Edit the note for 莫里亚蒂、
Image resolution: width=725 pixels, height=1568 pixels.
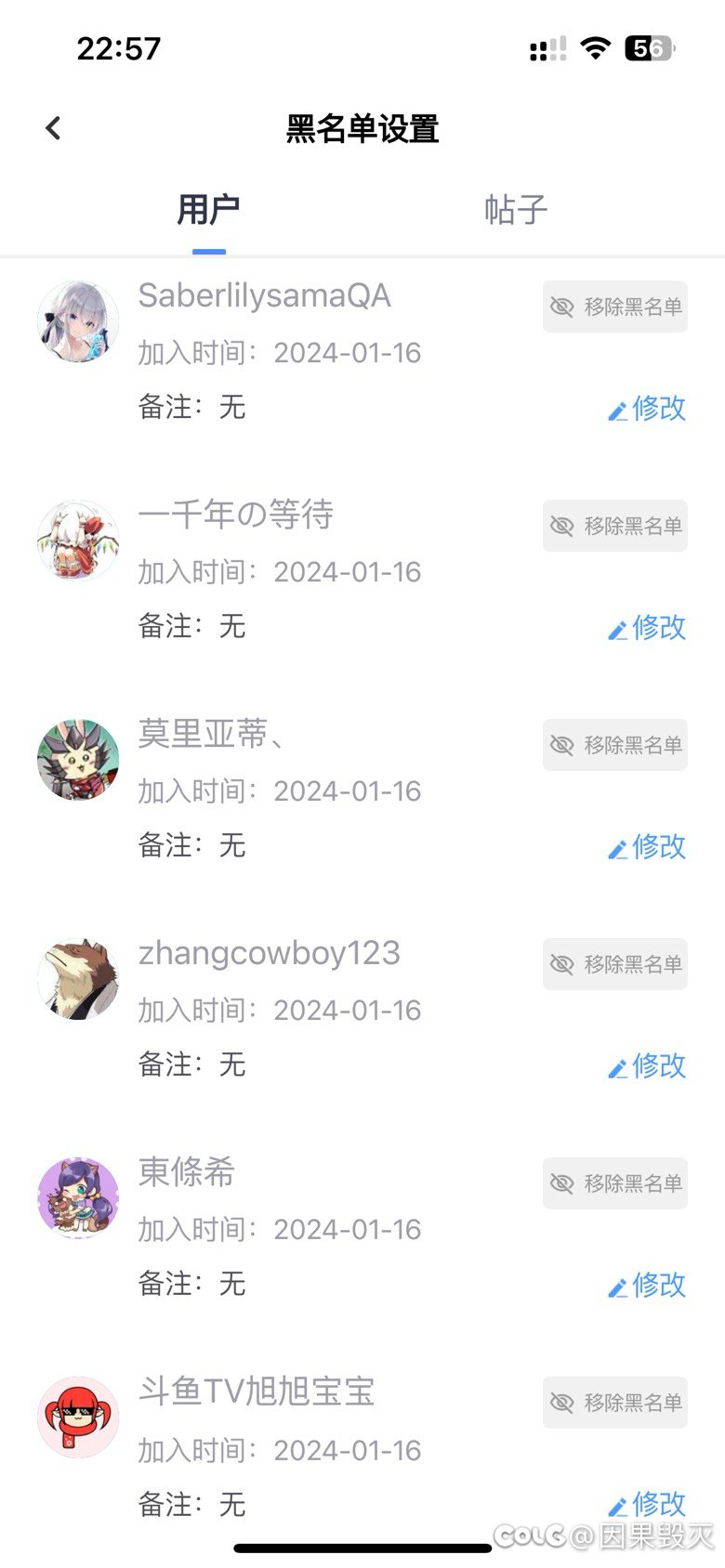pos(647,846)
